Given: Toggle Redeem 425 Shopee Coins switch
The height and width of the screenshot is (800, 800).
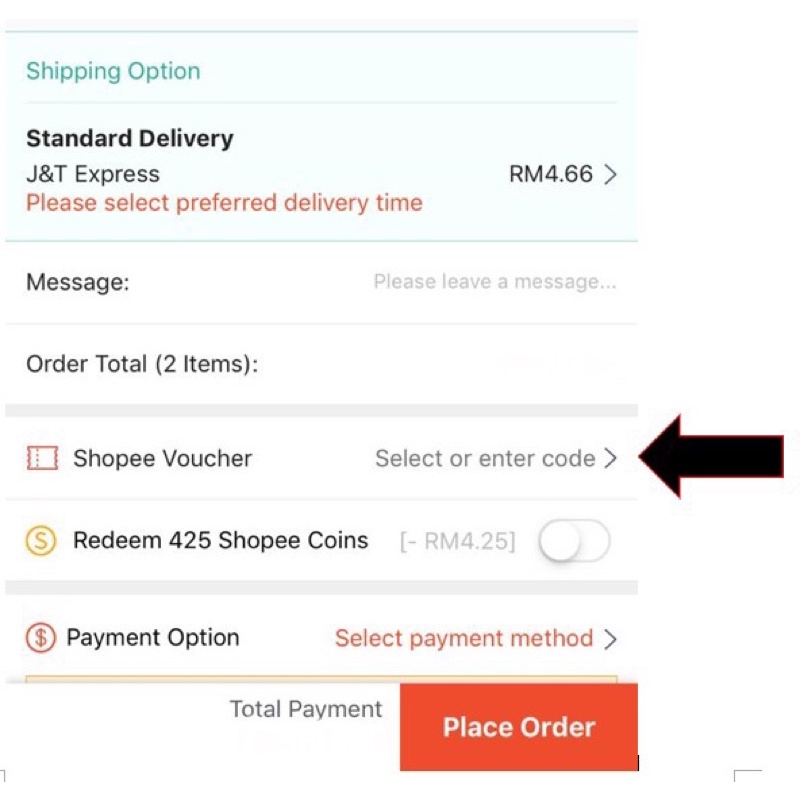Looking at the screenshot, I should 574,540.
